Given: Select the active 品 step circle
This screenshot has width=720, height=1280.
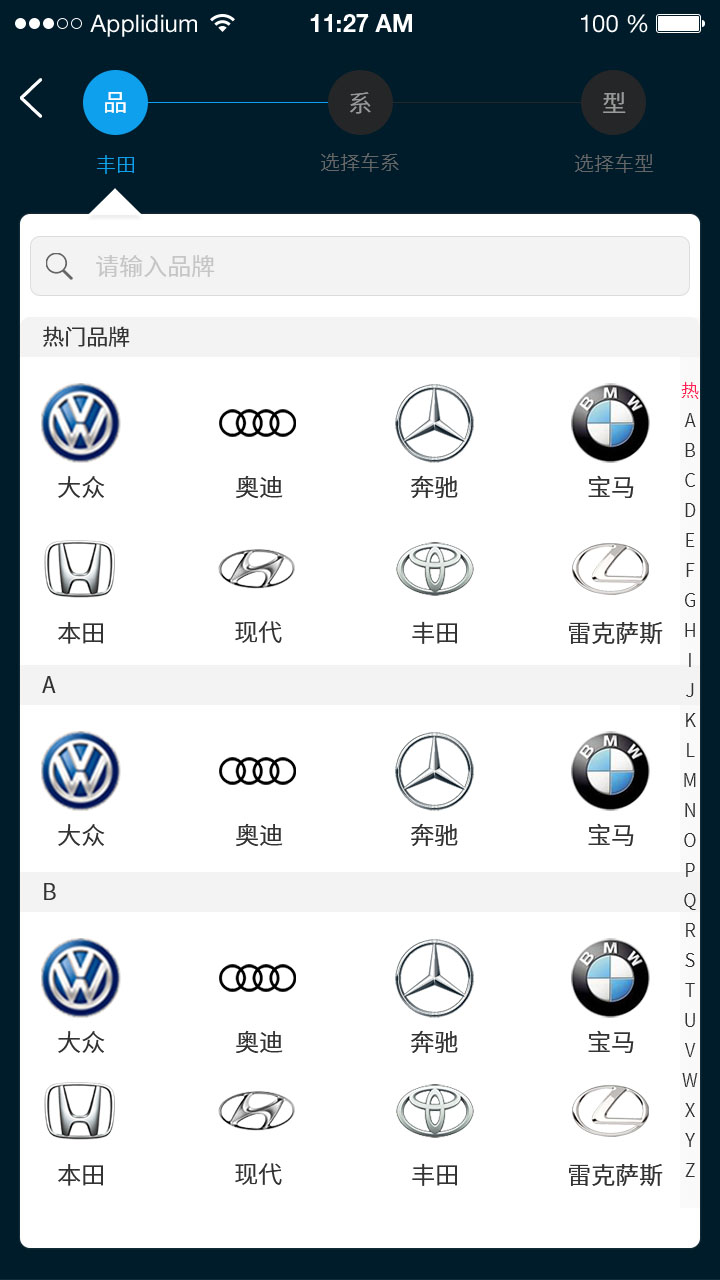Looking at the screenshot, I should pyautogui.click(x=115, y=102).
